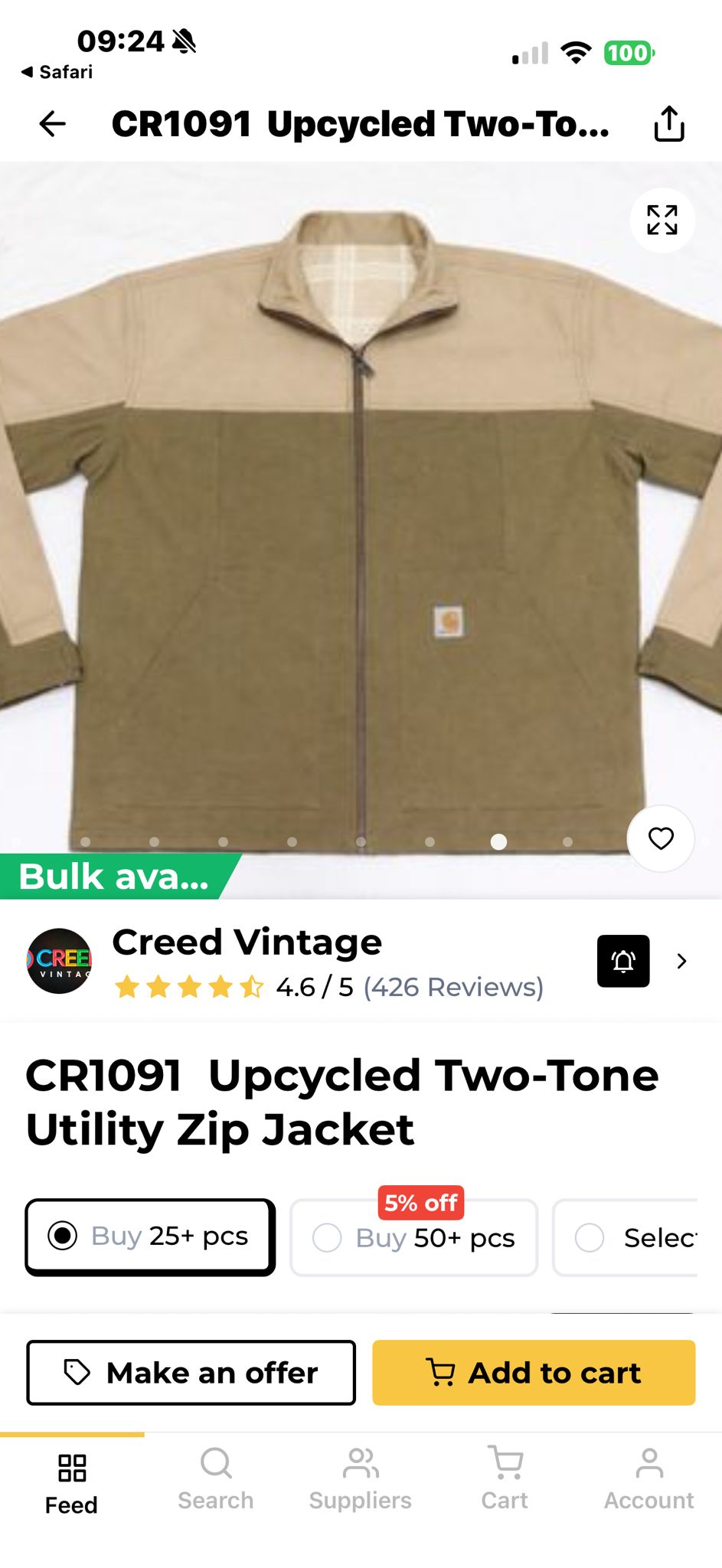Tap Make an offer button

point(191,1373)
